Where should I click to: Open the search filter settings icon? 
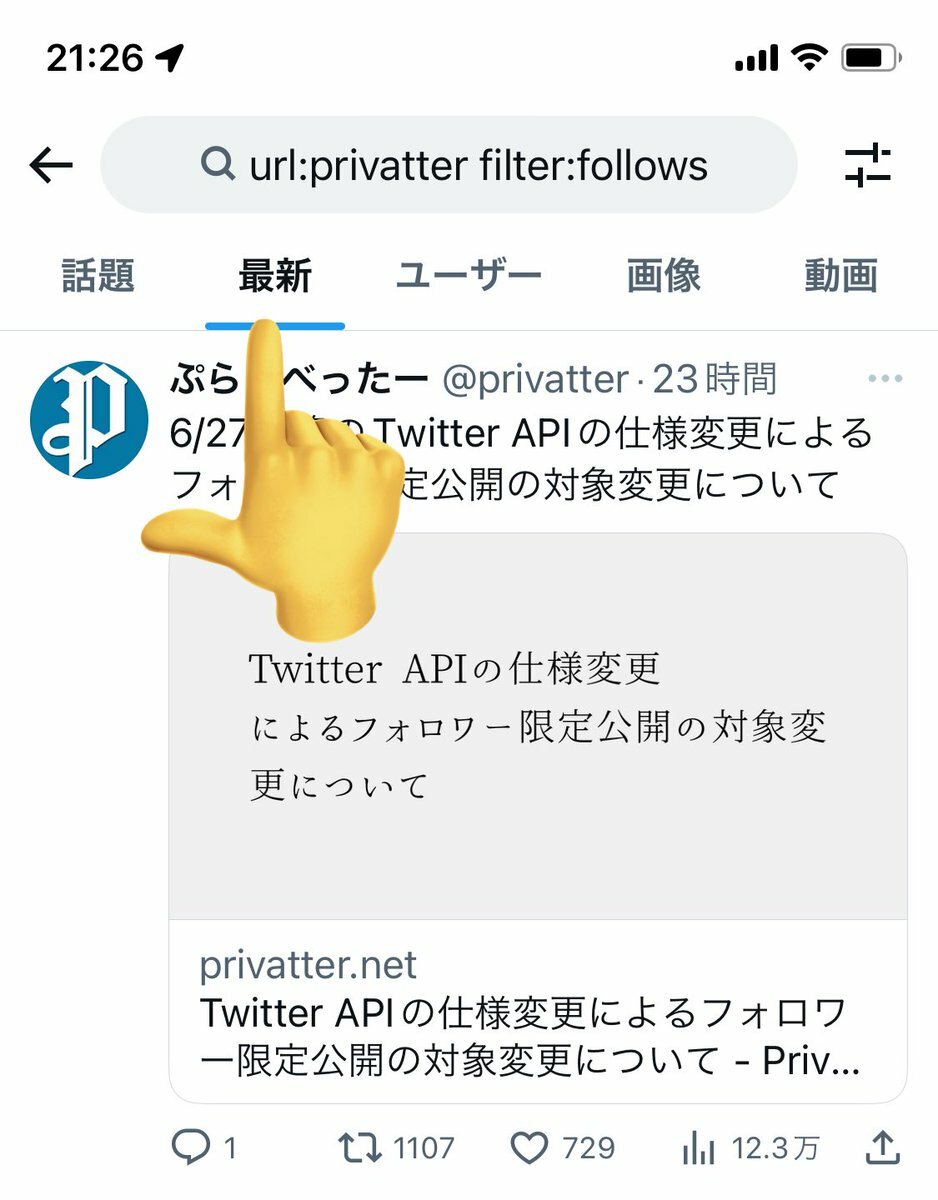(x=867, y=165)
